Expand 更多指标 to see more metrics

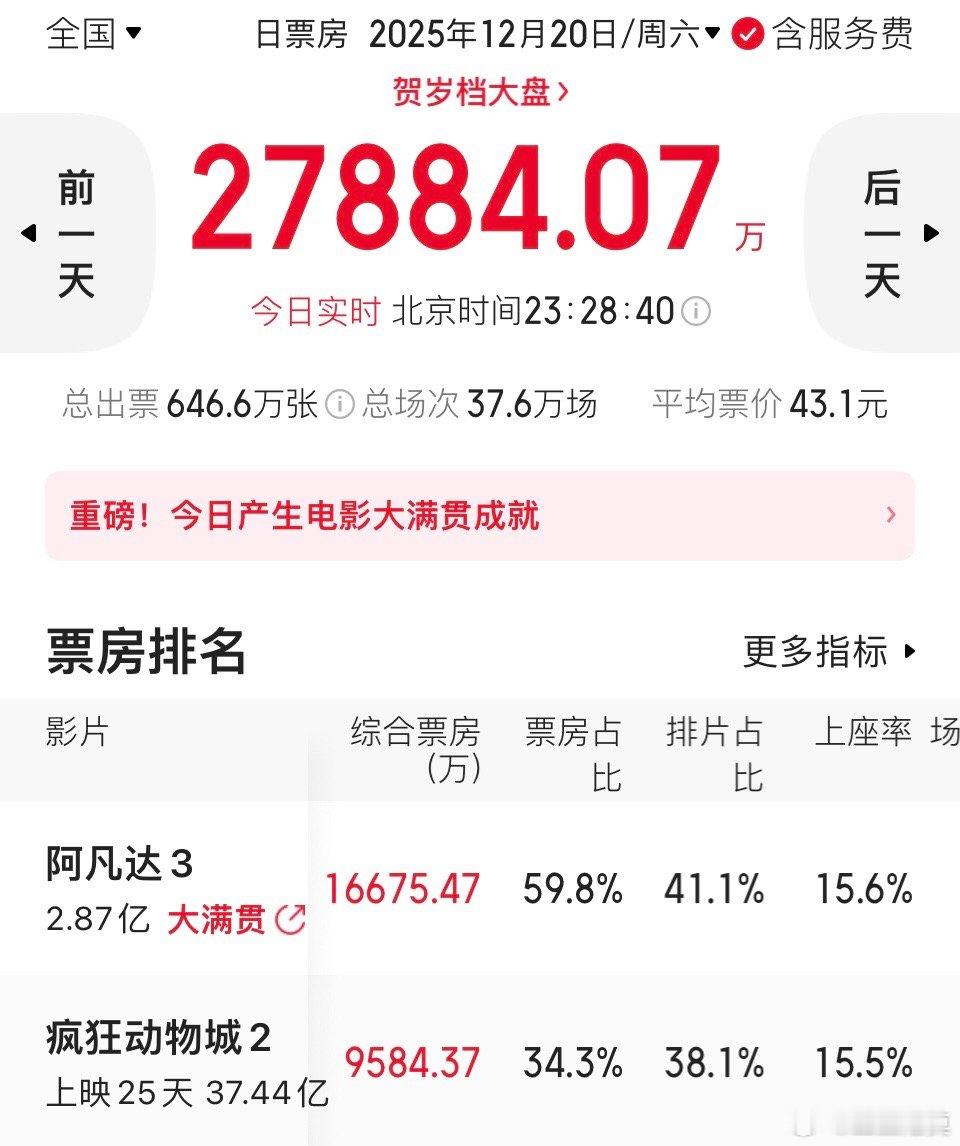[815, 654]
